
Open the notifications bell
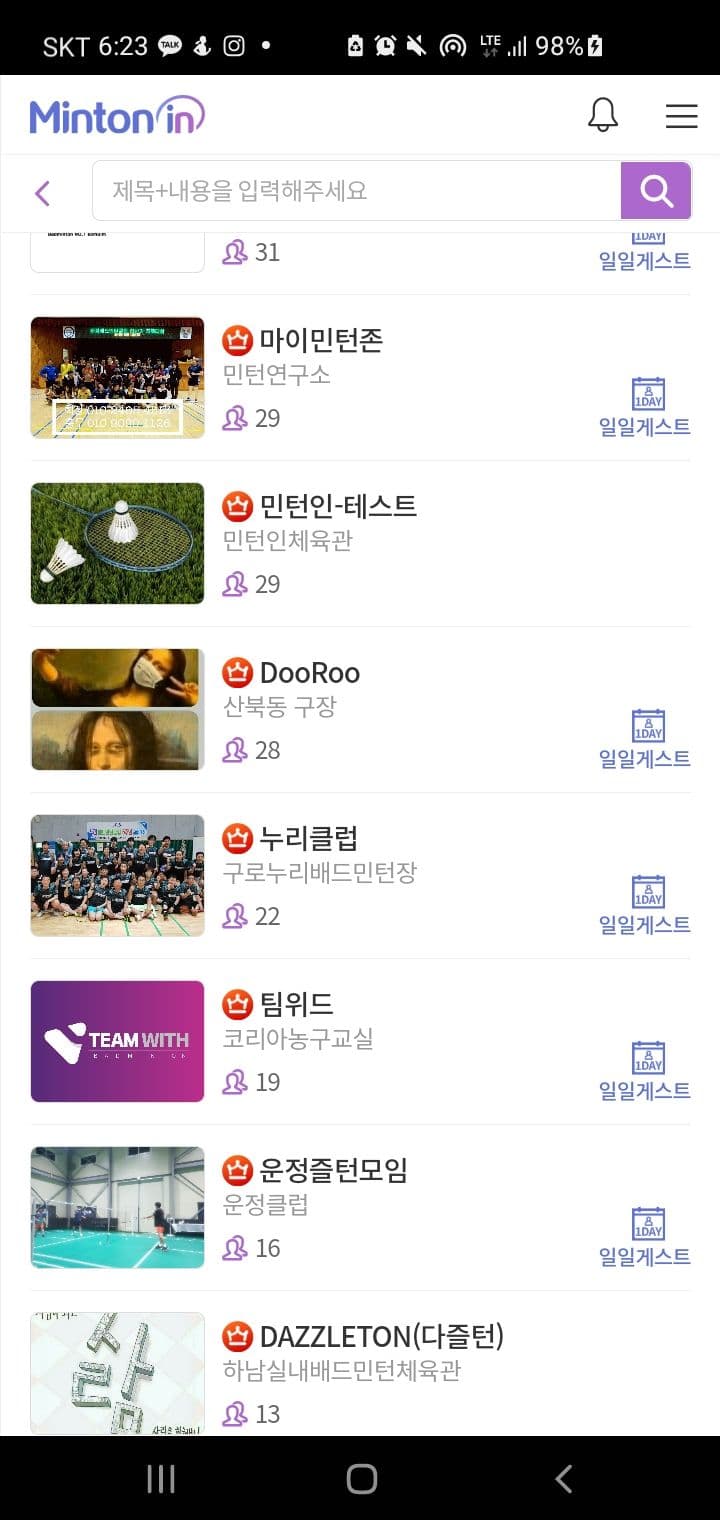tap(603, 115)
